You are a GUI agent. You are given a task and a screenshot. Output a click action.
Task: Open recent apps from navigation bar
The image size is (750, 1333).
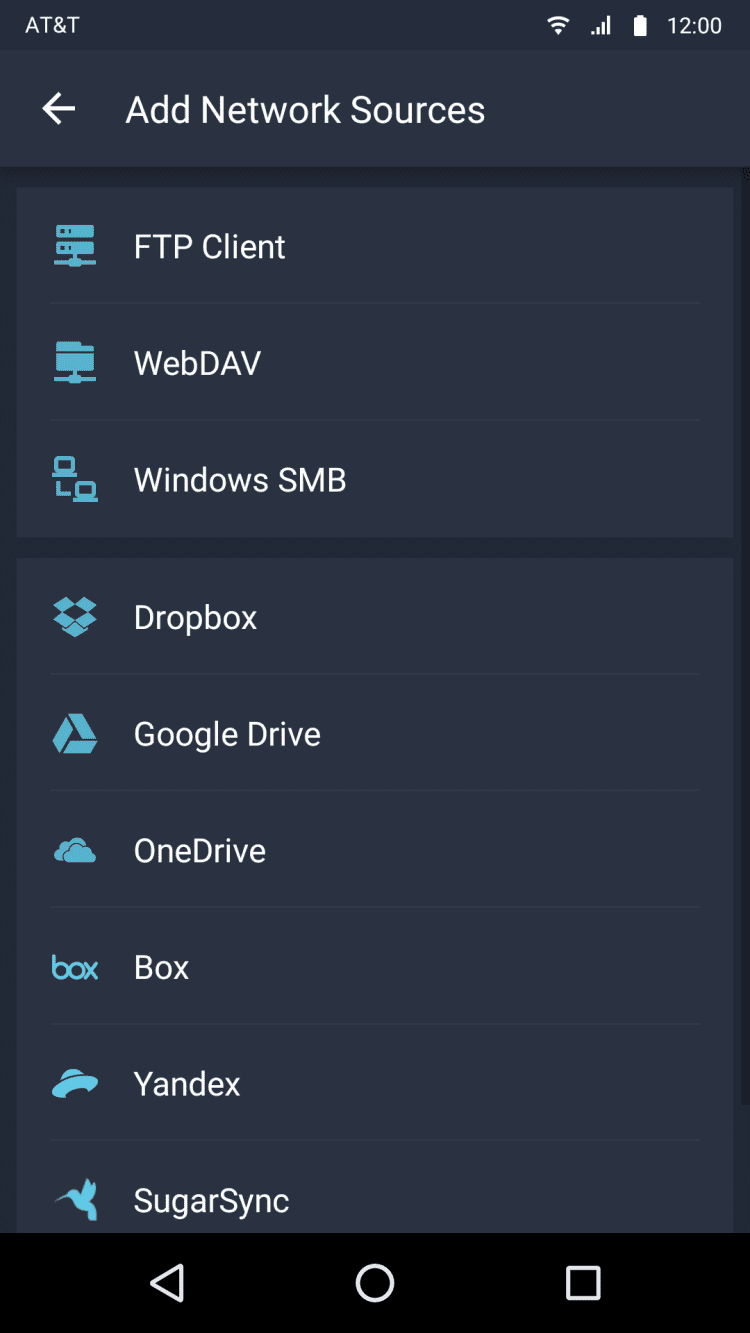(583, 1283)
